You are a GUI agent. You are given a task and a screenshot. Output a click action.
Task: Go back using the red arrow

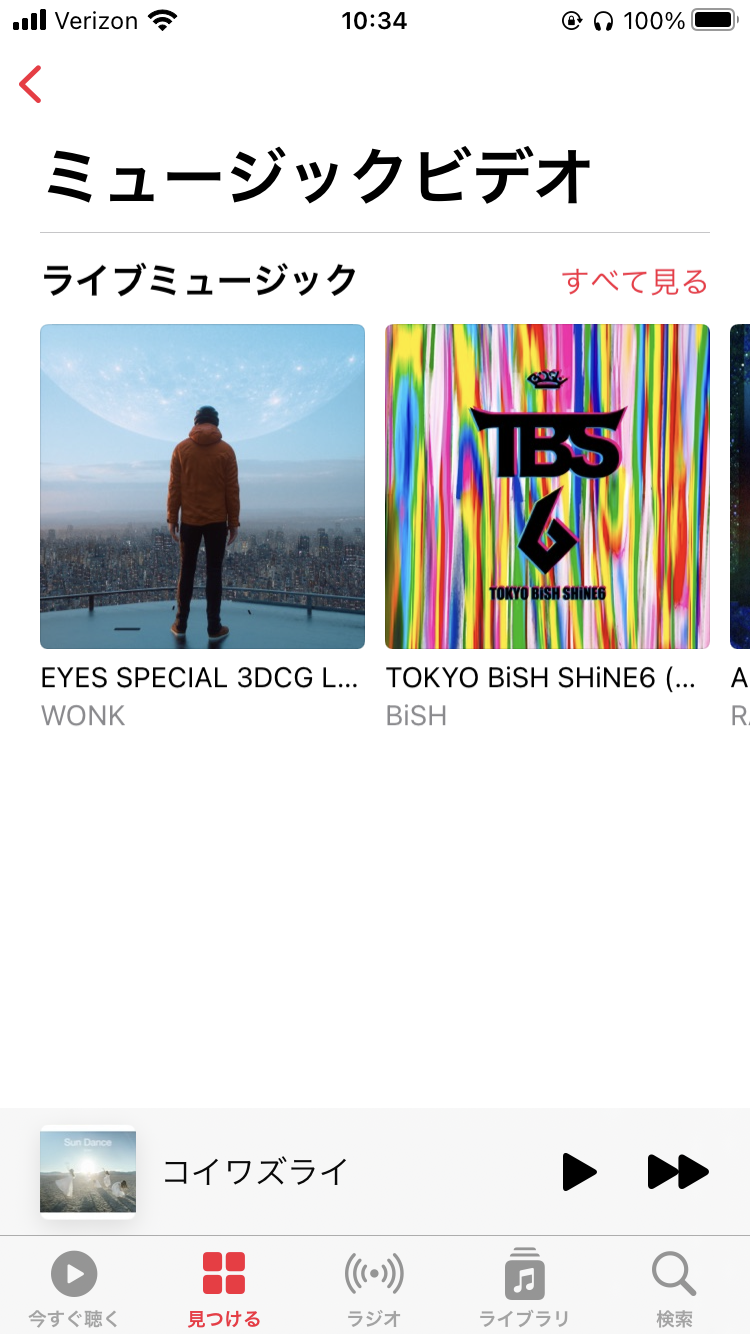pyautogui.click(x=31, y=85)
